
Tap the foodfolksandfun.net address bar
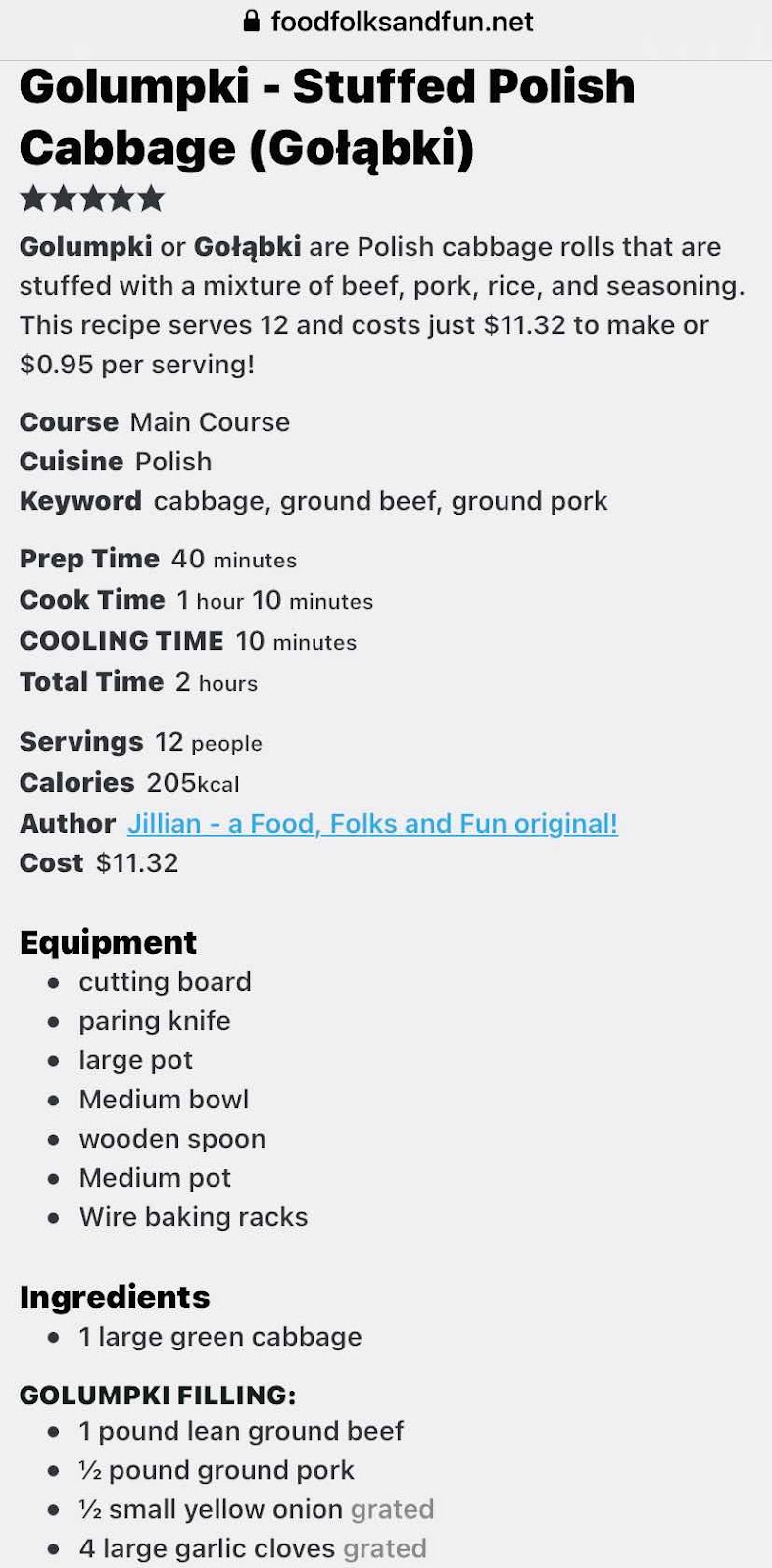(388, 22)
